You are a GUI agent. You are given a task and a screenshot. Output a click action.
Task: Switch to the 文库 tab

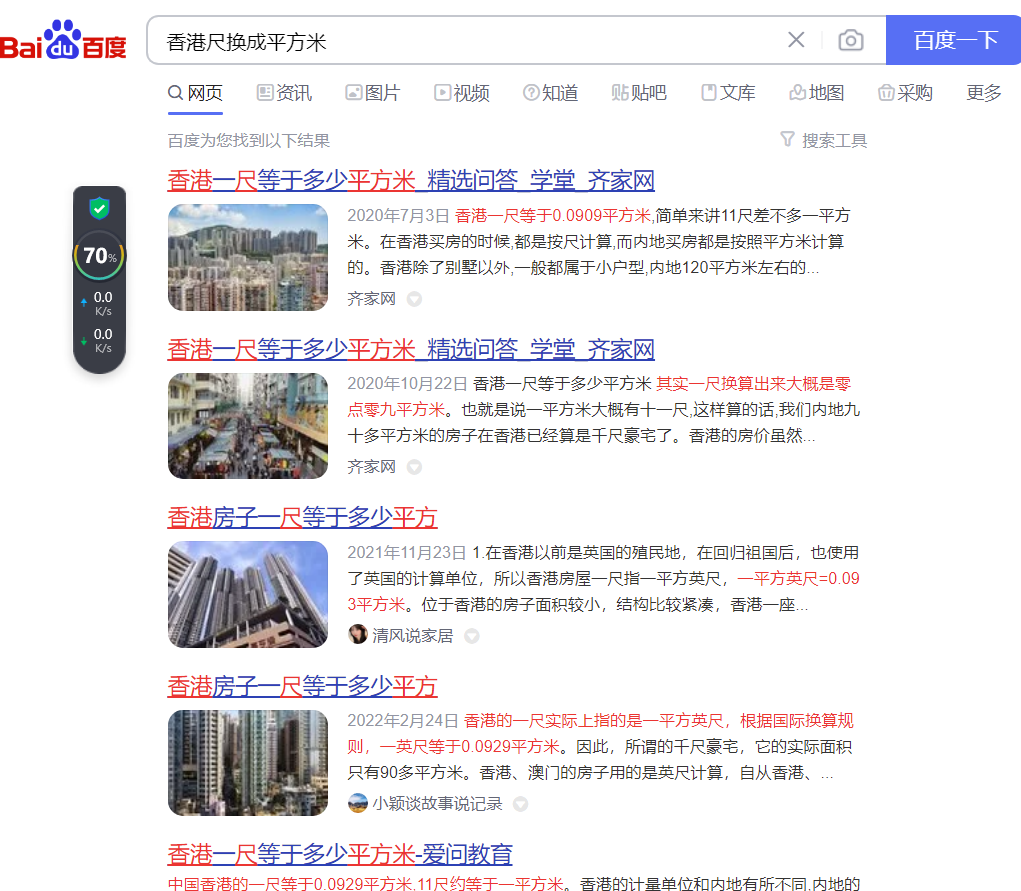tap(728, 93)
